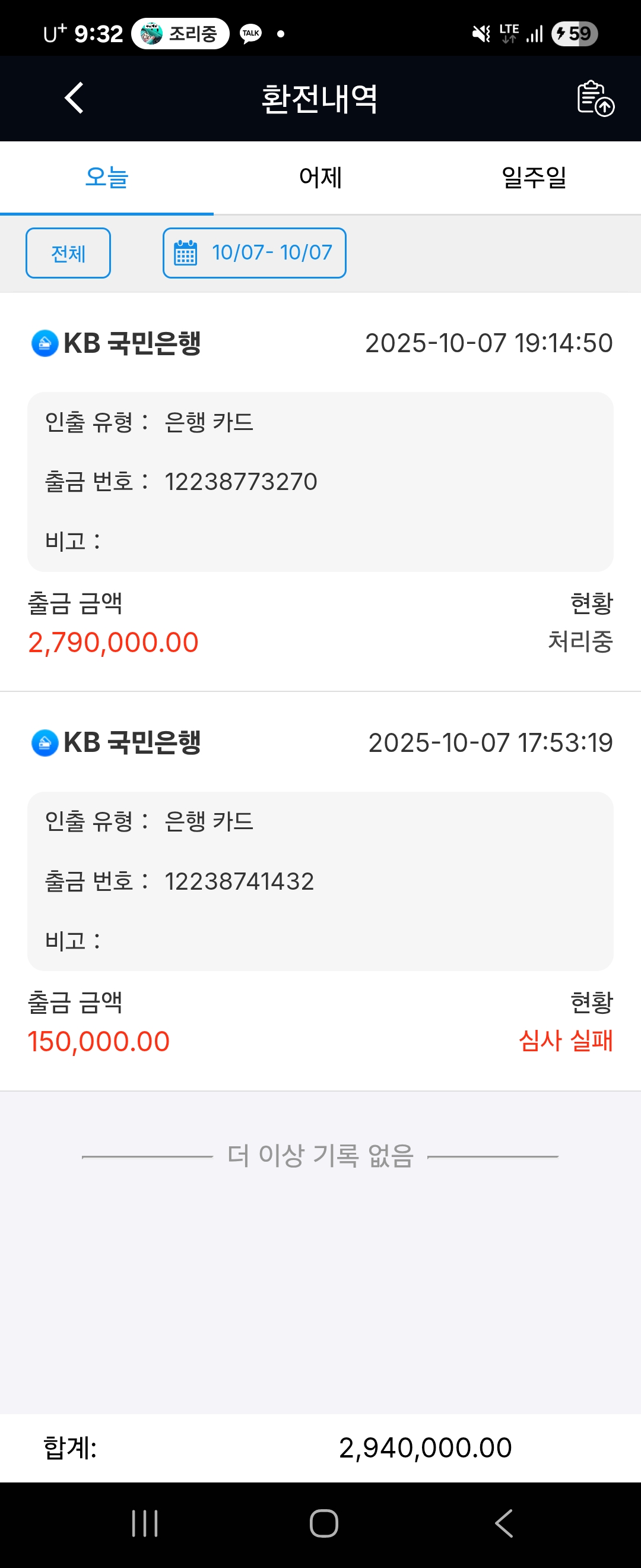Show records for 일주일
Image resolution: width=641 pixels, height=1568 pixels.
pyautogui.click(x=534, y=178)
